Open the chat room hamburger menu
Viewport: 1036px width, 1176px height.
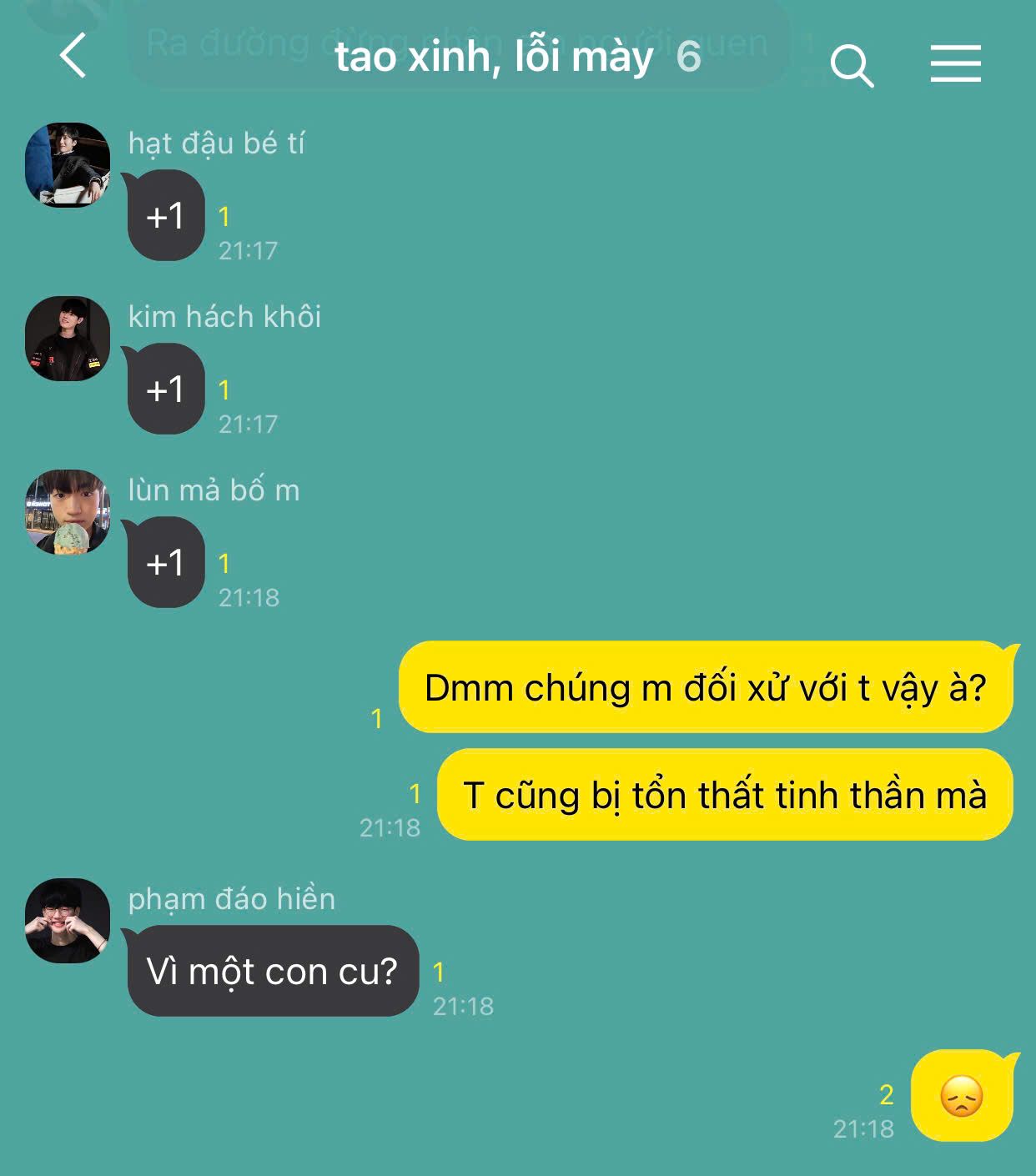pyautogui.click(x=955, y=63)
